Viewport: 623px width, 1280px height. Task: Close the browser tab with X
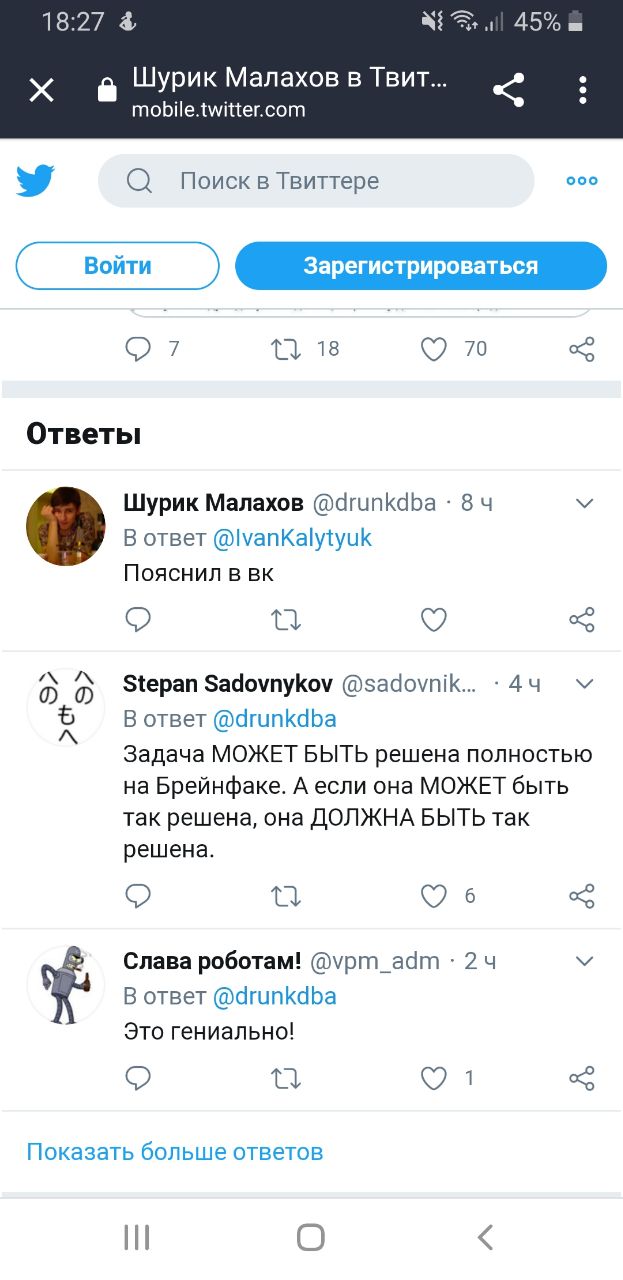coord(41,91)
